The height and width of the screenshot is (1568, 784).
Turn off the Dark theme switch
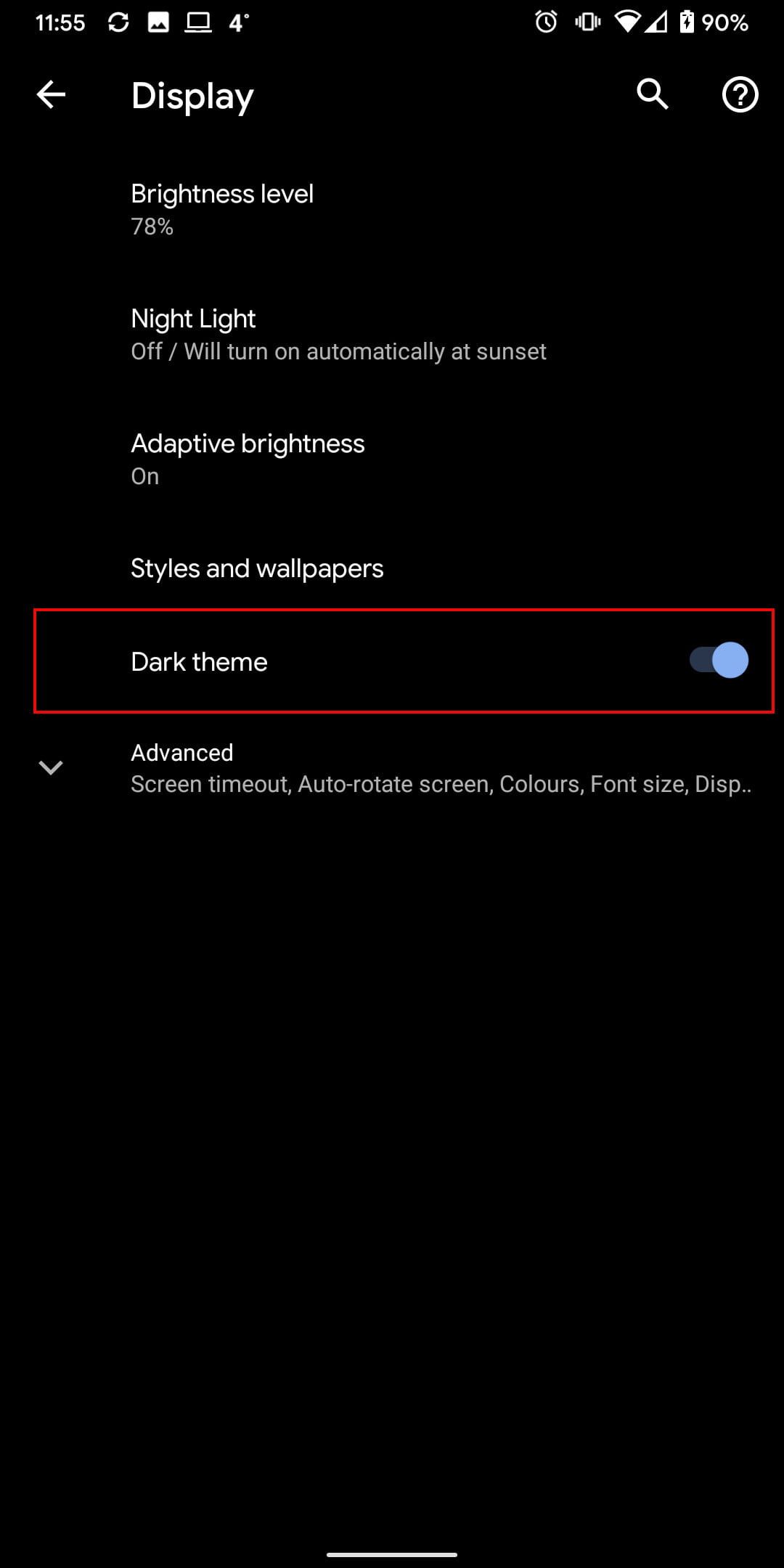tap(719, 661)
